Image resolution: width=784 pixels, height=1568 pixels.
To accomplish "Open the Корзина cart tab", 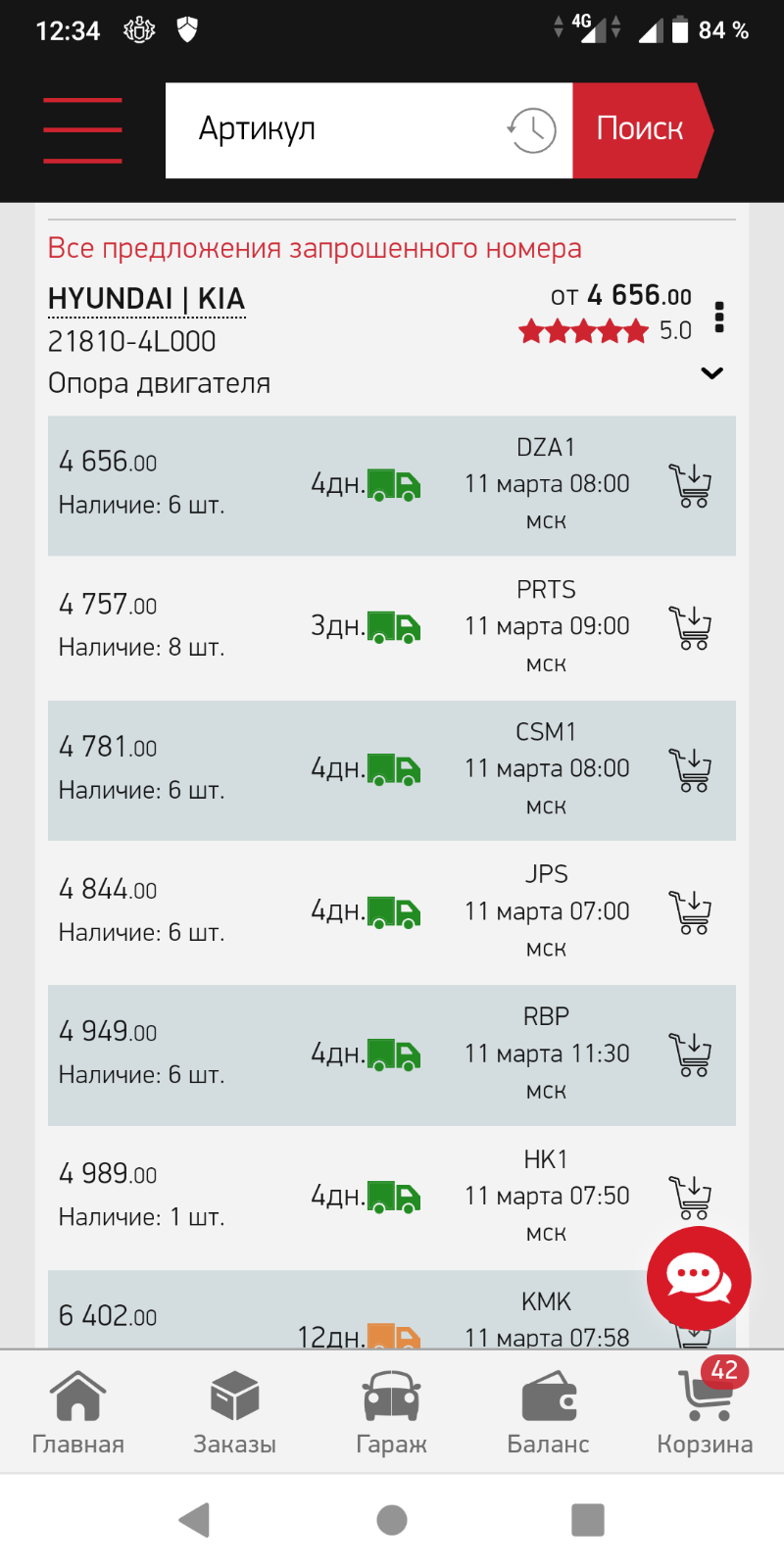I will tap(706, 1413).
